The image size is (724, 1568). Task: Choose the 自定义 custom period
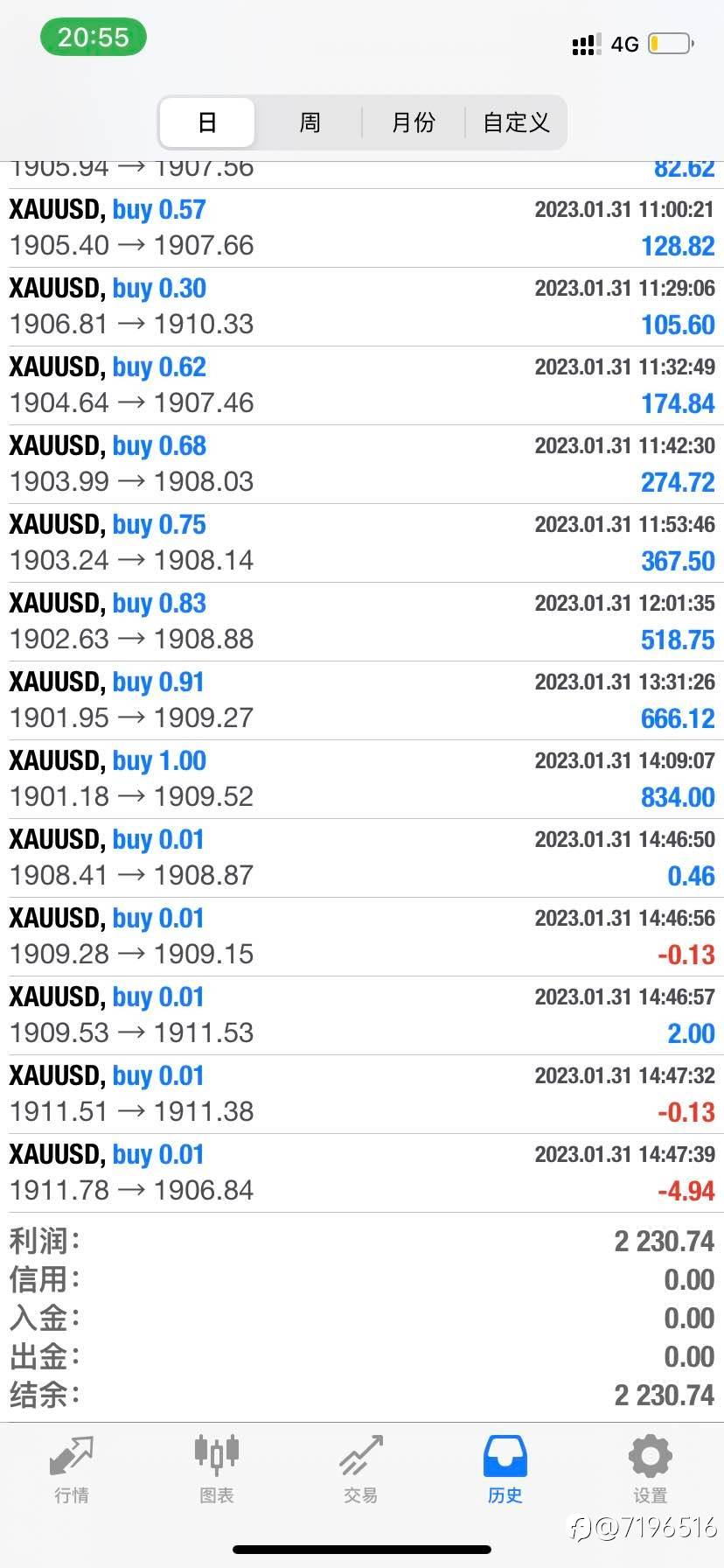point(516,122)
